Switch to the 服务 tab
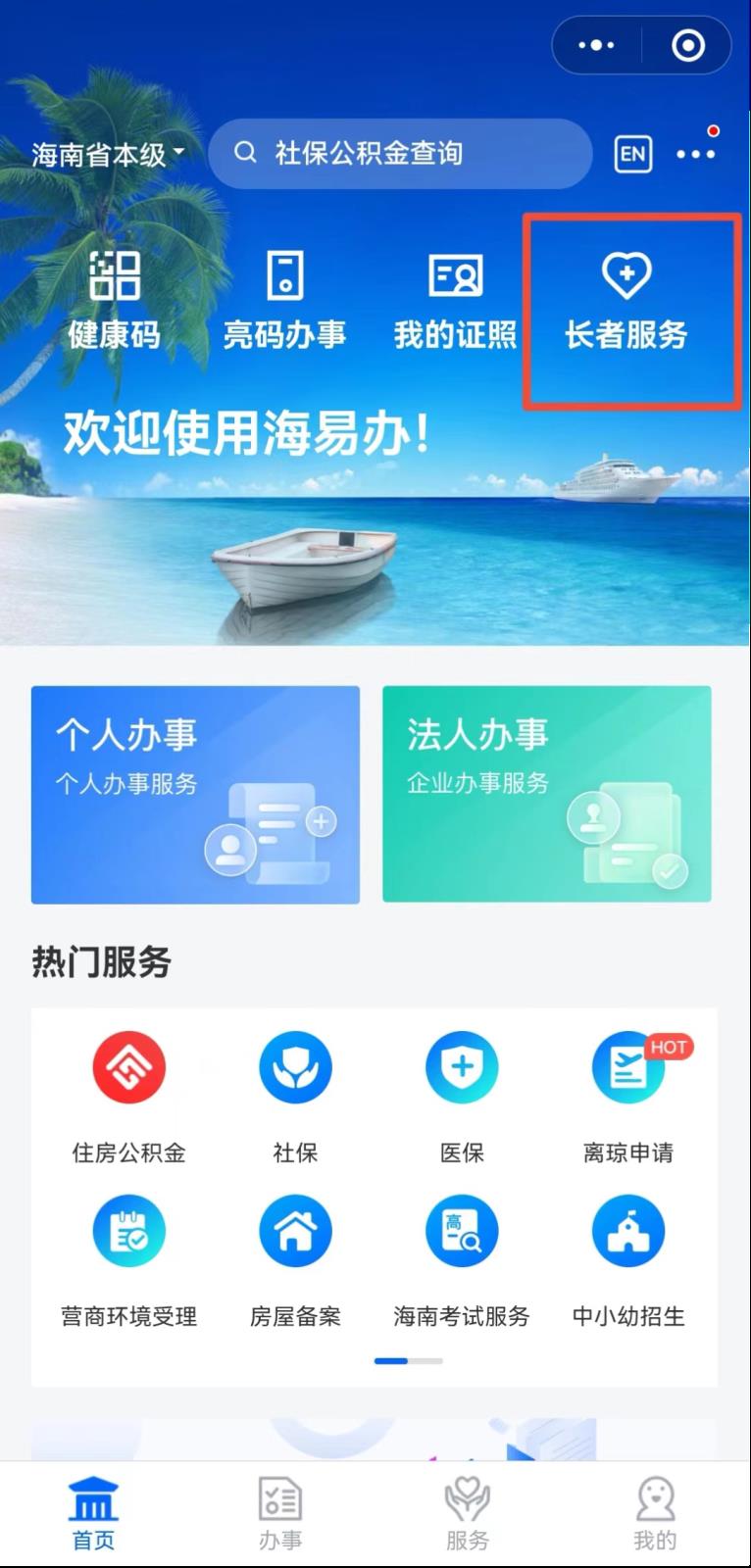This screenshot has height=1568, width=751. point(468,1513)
